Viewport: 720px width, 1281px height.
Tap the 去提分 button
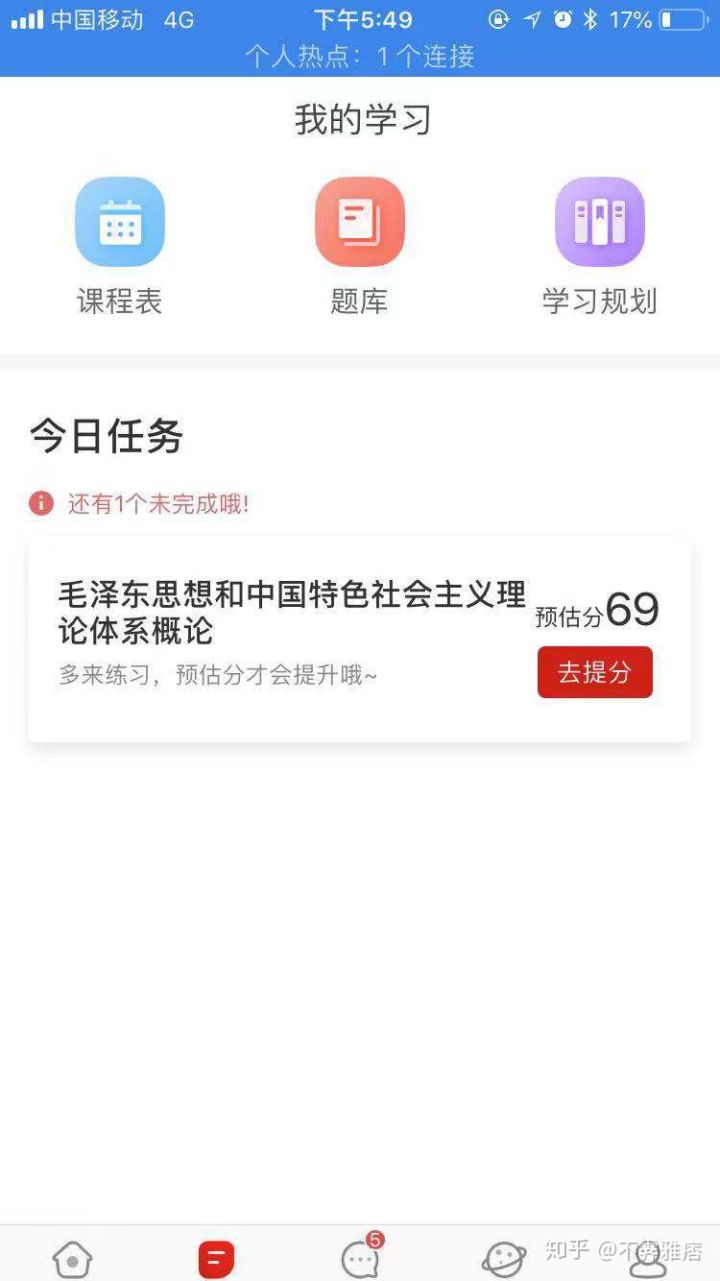tap(595, 672)
